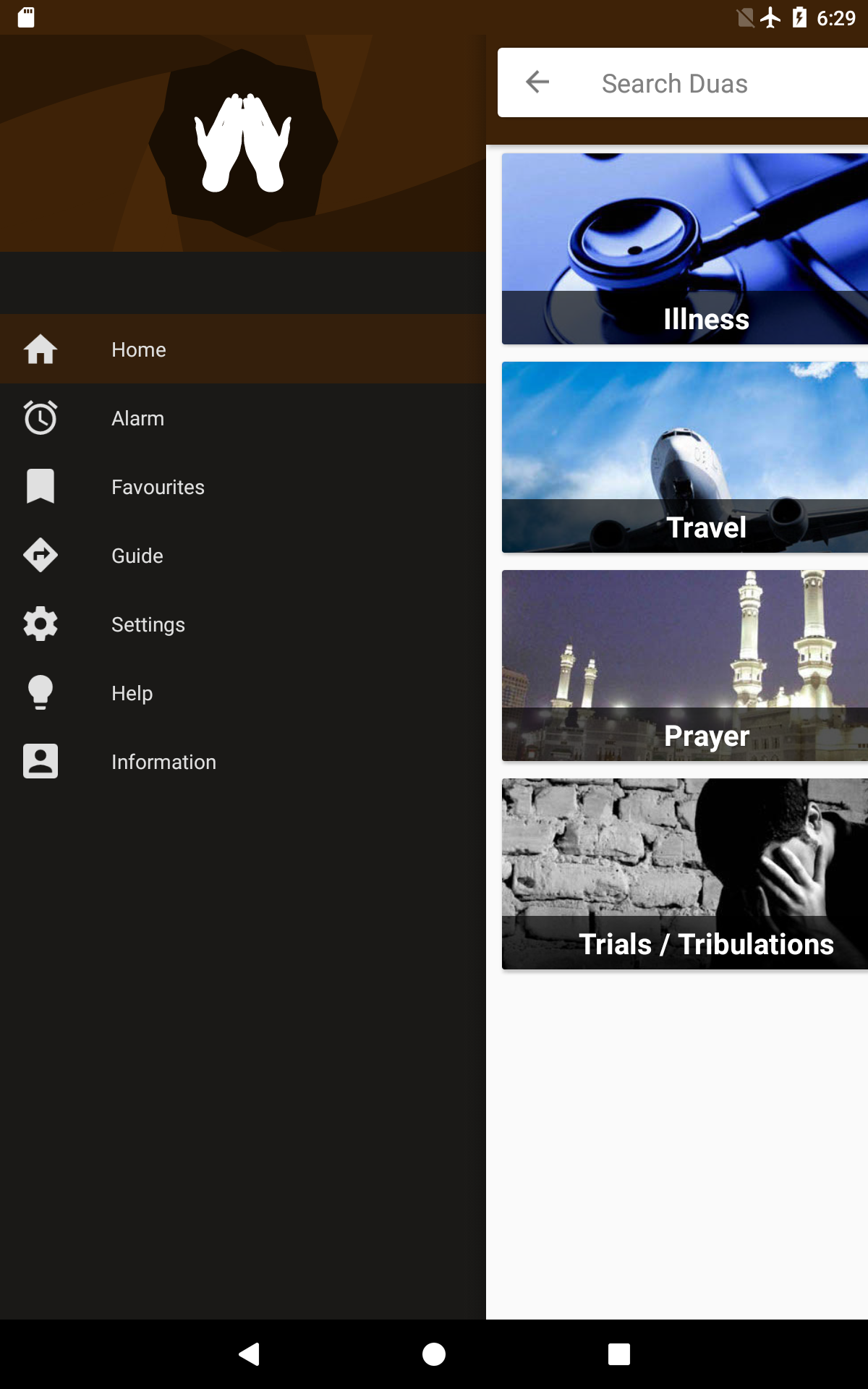Open Trials / Tribulations category
868x1389 pixels.
(685, 874)
